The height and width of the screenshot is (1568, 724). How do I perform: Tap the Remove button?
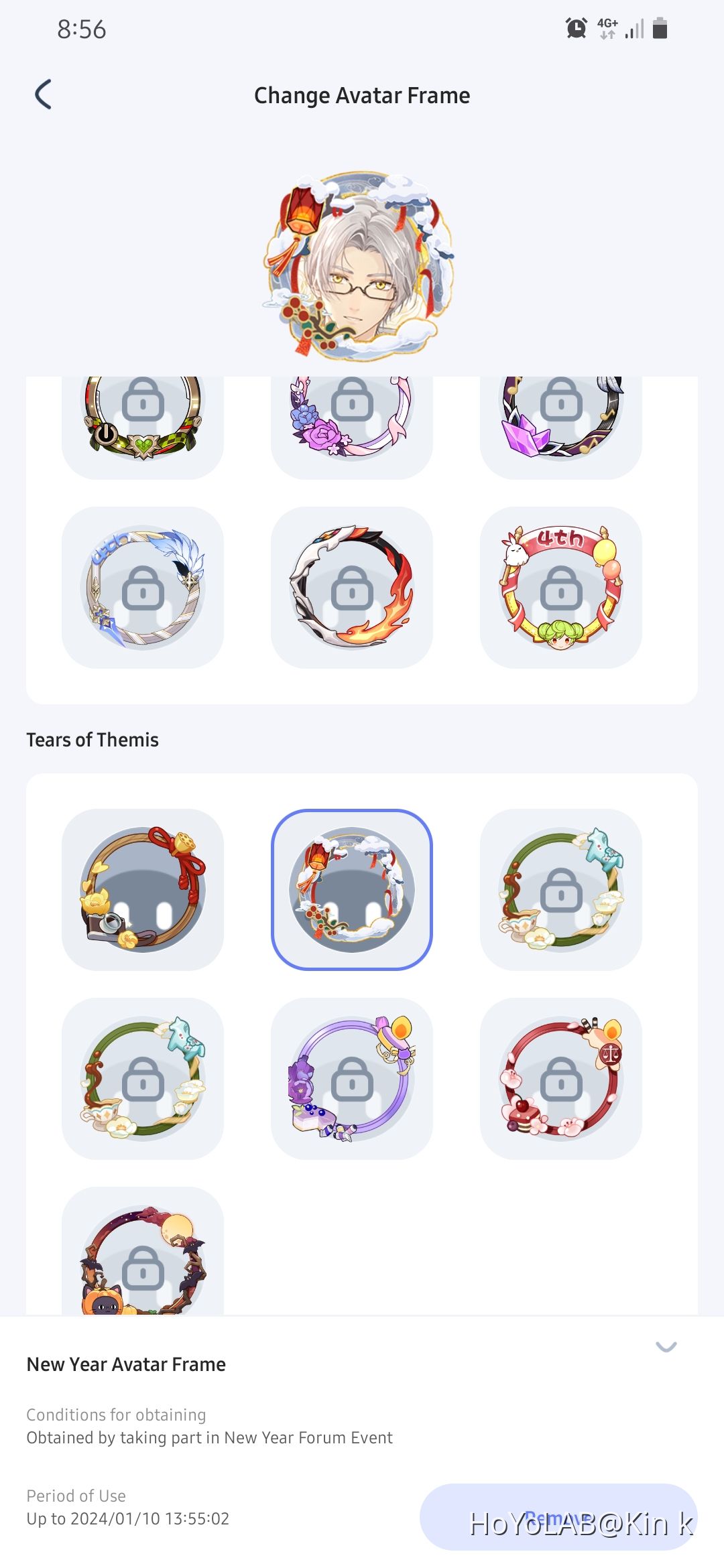tap(558, 1516)
